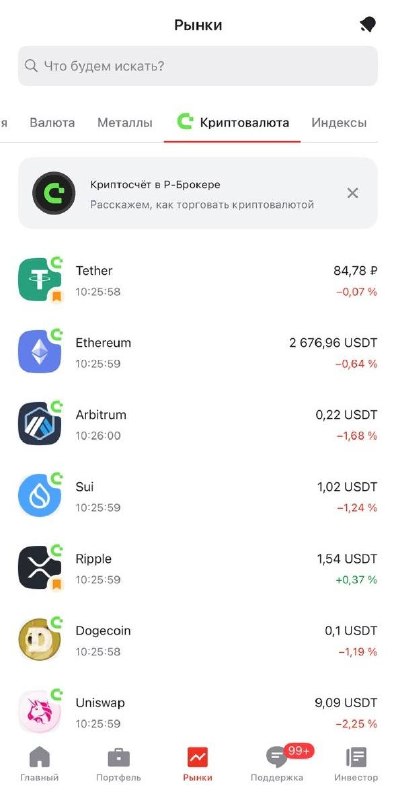Open the Ripple quote
Image resolution: width=396 pixels, height=800 pixels.
tap(198, 568)
